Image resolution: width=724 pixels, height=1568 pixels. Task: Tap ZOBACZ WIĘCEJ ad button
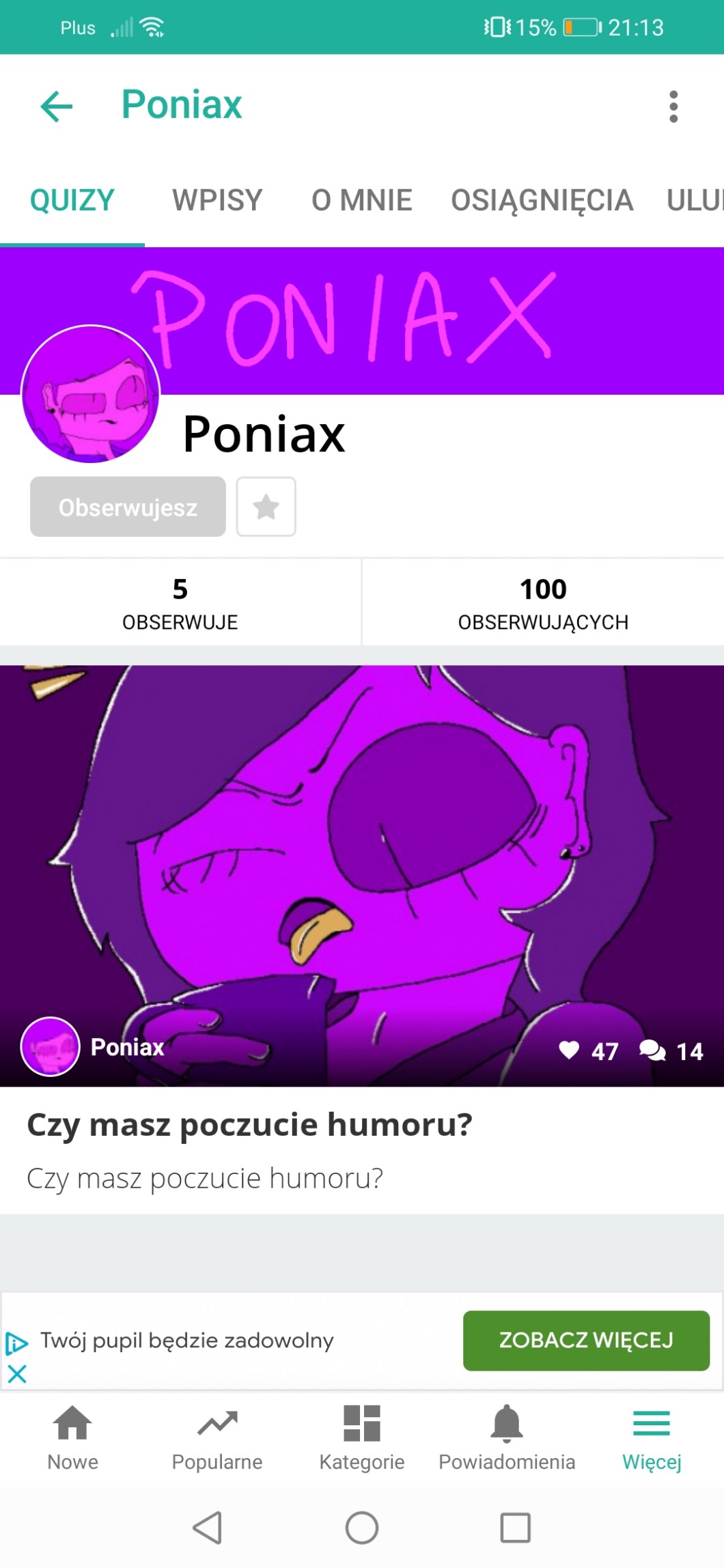tap(586, 1340)
